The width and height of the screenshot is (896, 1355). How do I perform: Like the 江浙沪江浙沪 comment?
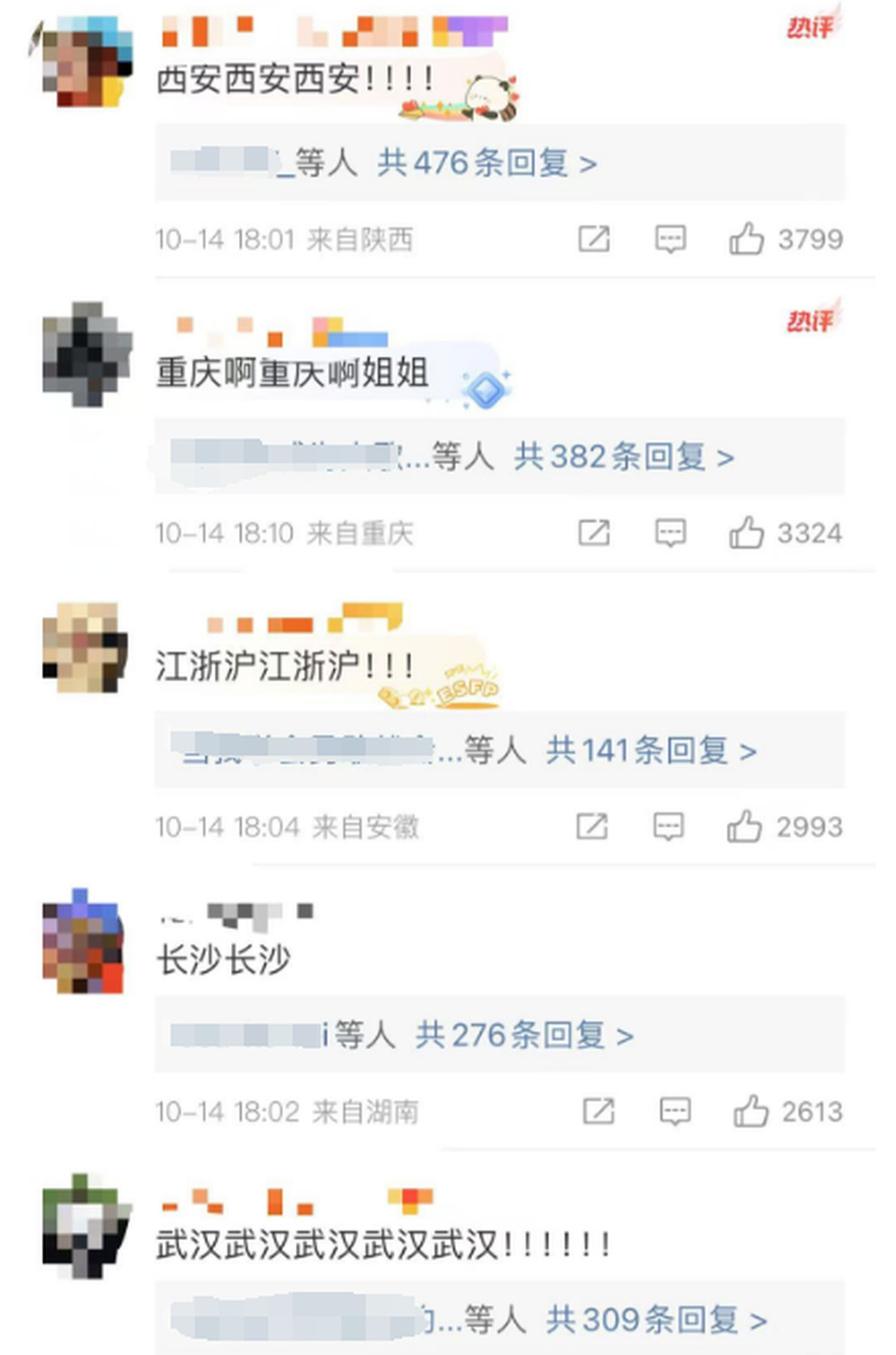click(745, 826)
